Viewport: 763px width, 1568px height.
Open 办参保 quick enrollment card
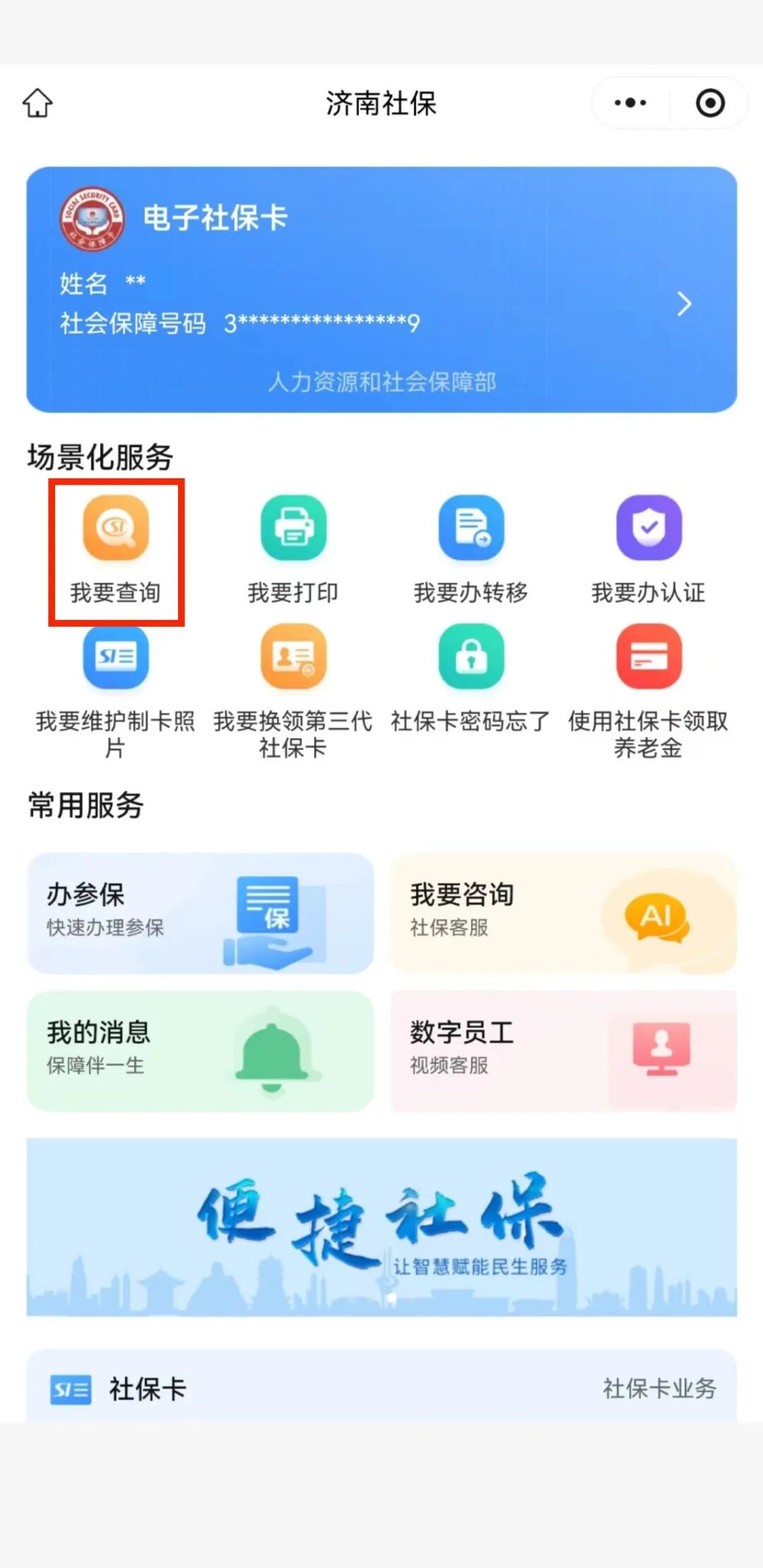point(201,914)
